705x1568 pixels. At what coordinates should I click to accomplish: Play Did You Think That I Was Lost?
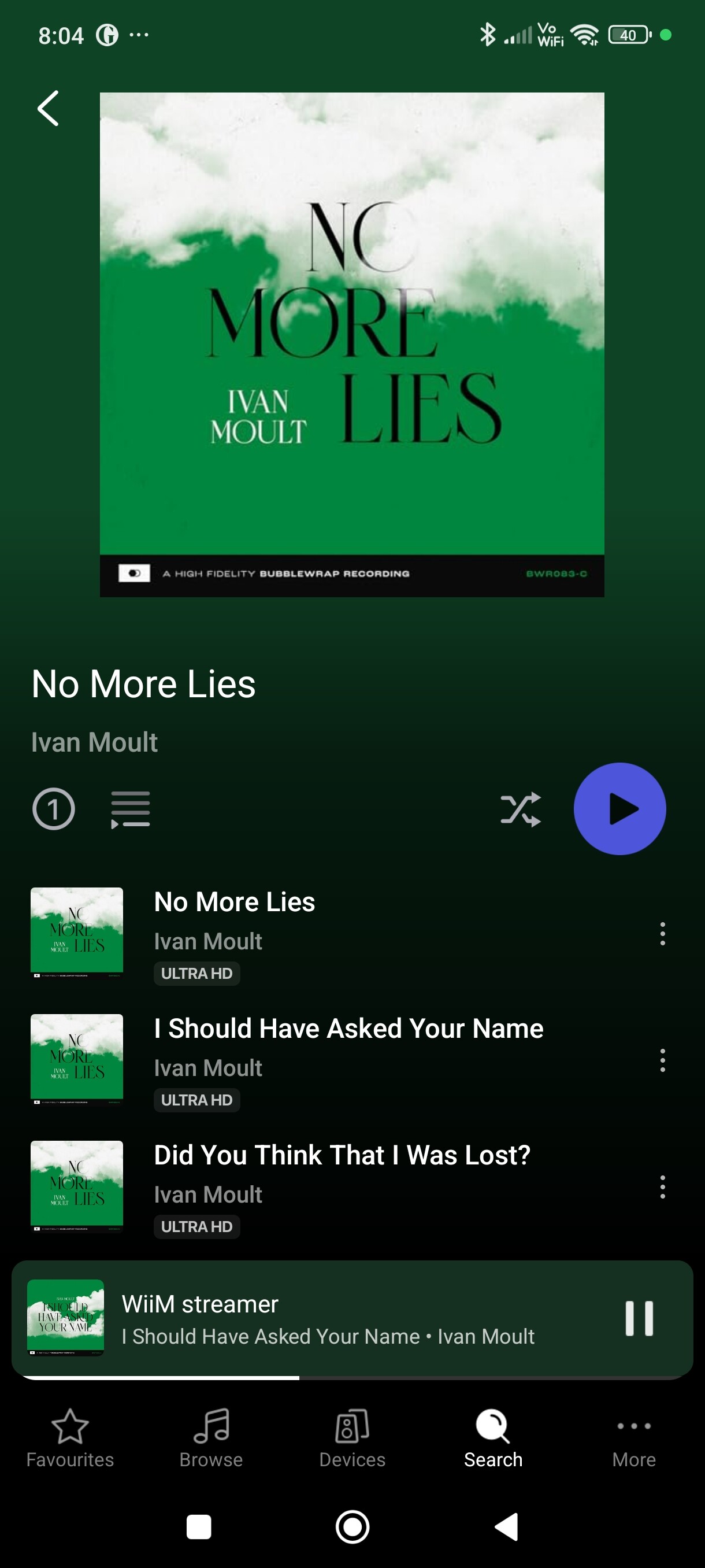coord(342,1155)
